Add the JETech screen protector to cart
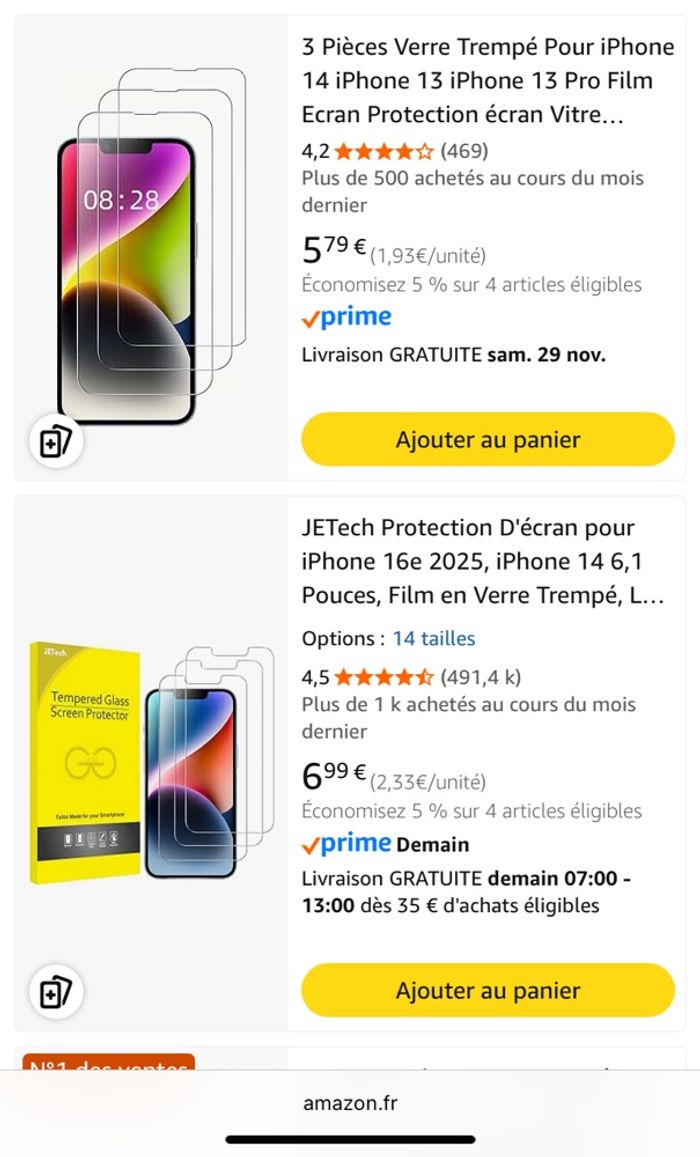The width and height of the screenshot is (700, 1157). (488, 991)
